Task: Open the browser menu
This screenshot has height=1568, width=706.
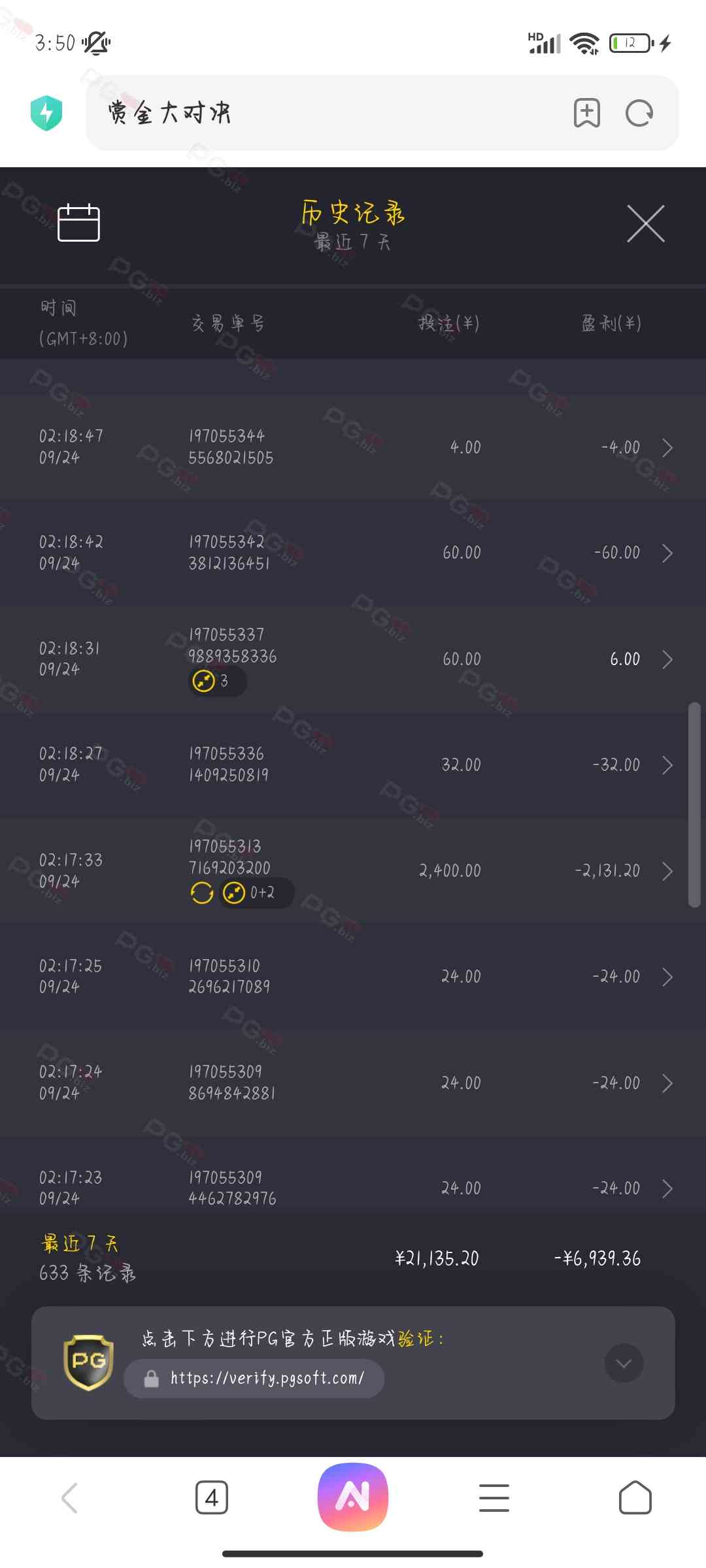Action: tap(494, 1497)
